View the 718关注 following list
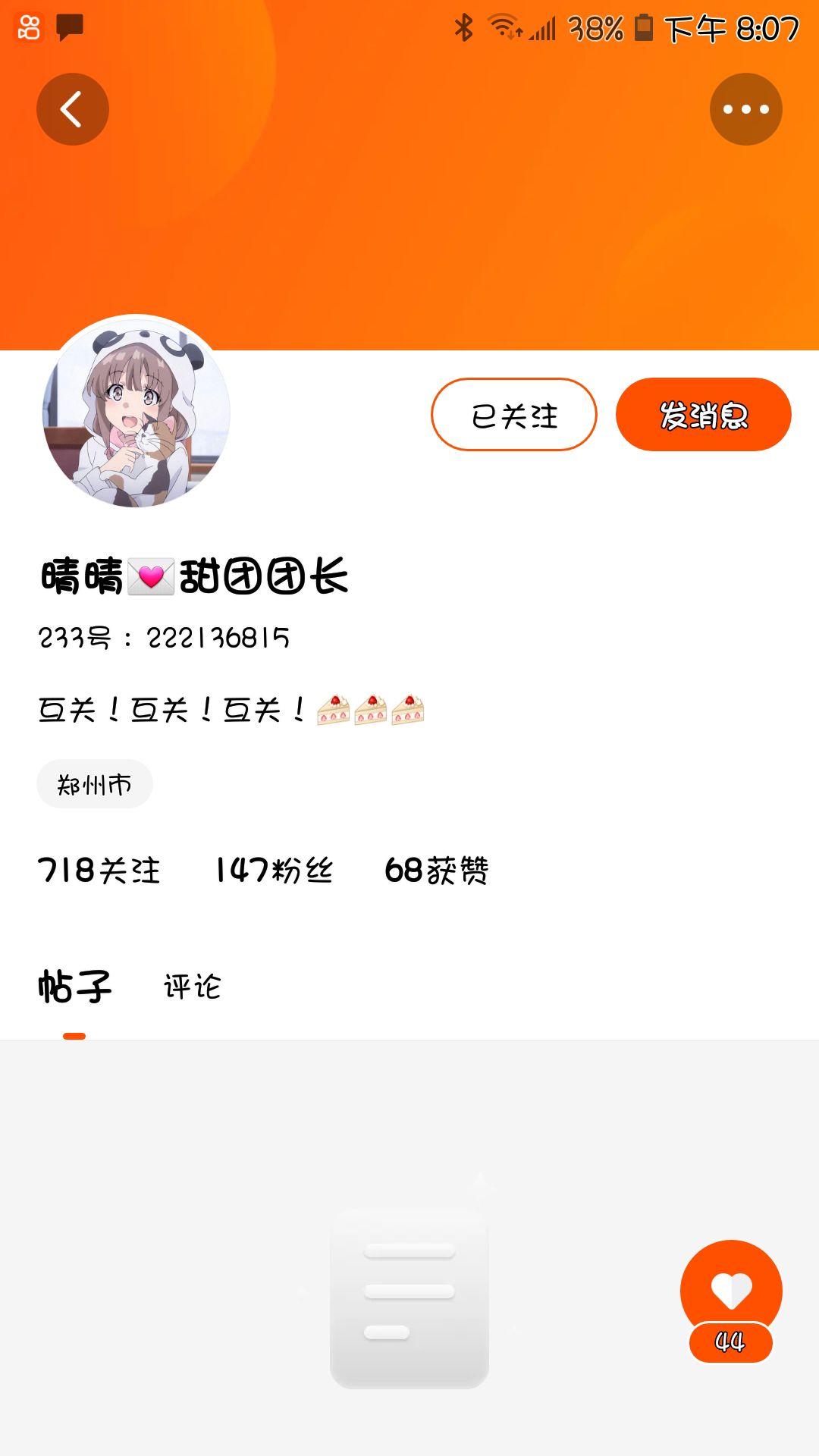The width and height of the screenshot is (819, 1456). (x=99, y=870)
